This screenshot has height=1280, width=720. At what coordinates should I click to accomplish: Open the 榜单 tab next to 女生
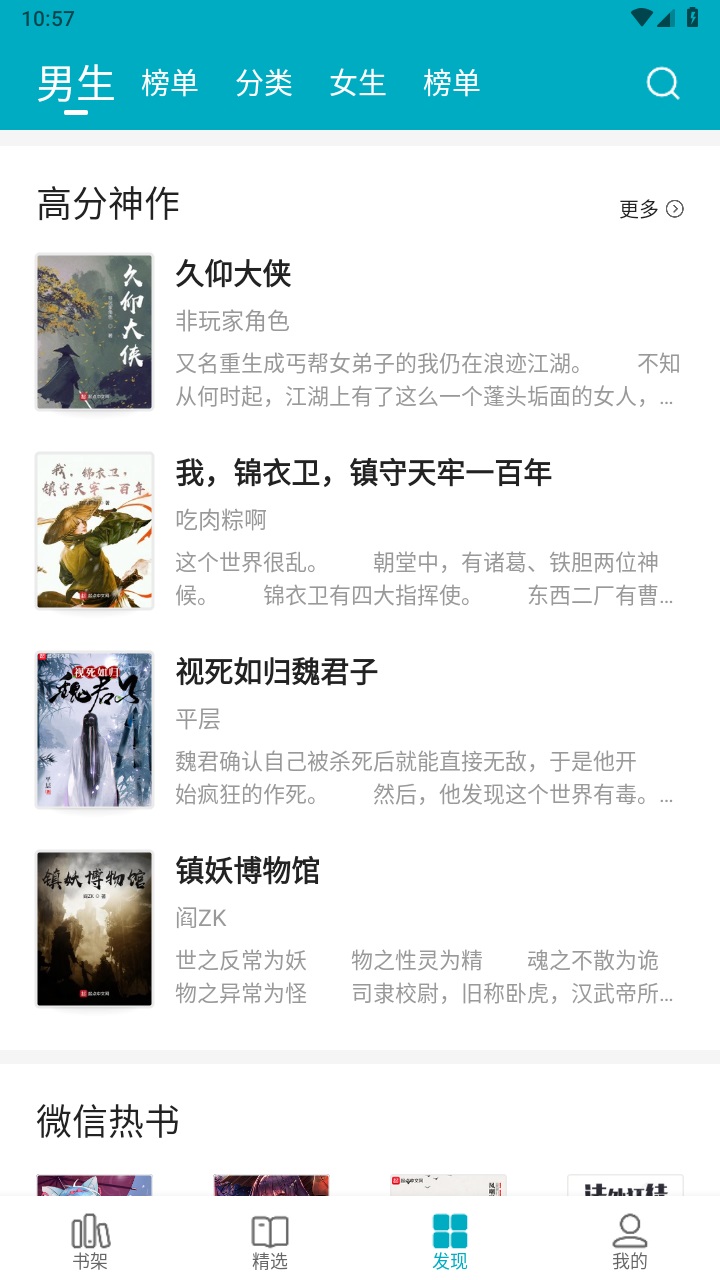(x=452, y=83)
